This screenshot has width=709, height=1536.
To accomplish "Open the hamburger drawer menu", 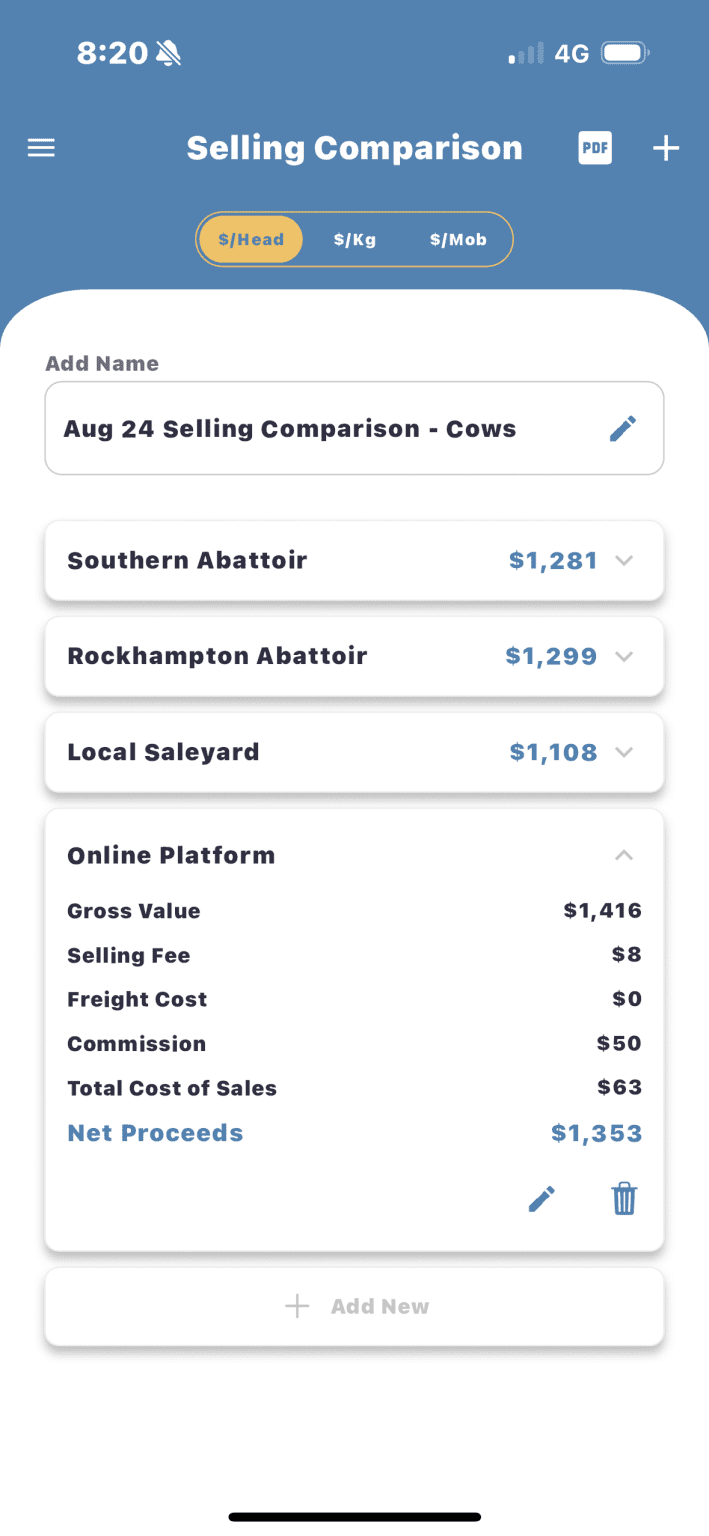I will point(41,148).
